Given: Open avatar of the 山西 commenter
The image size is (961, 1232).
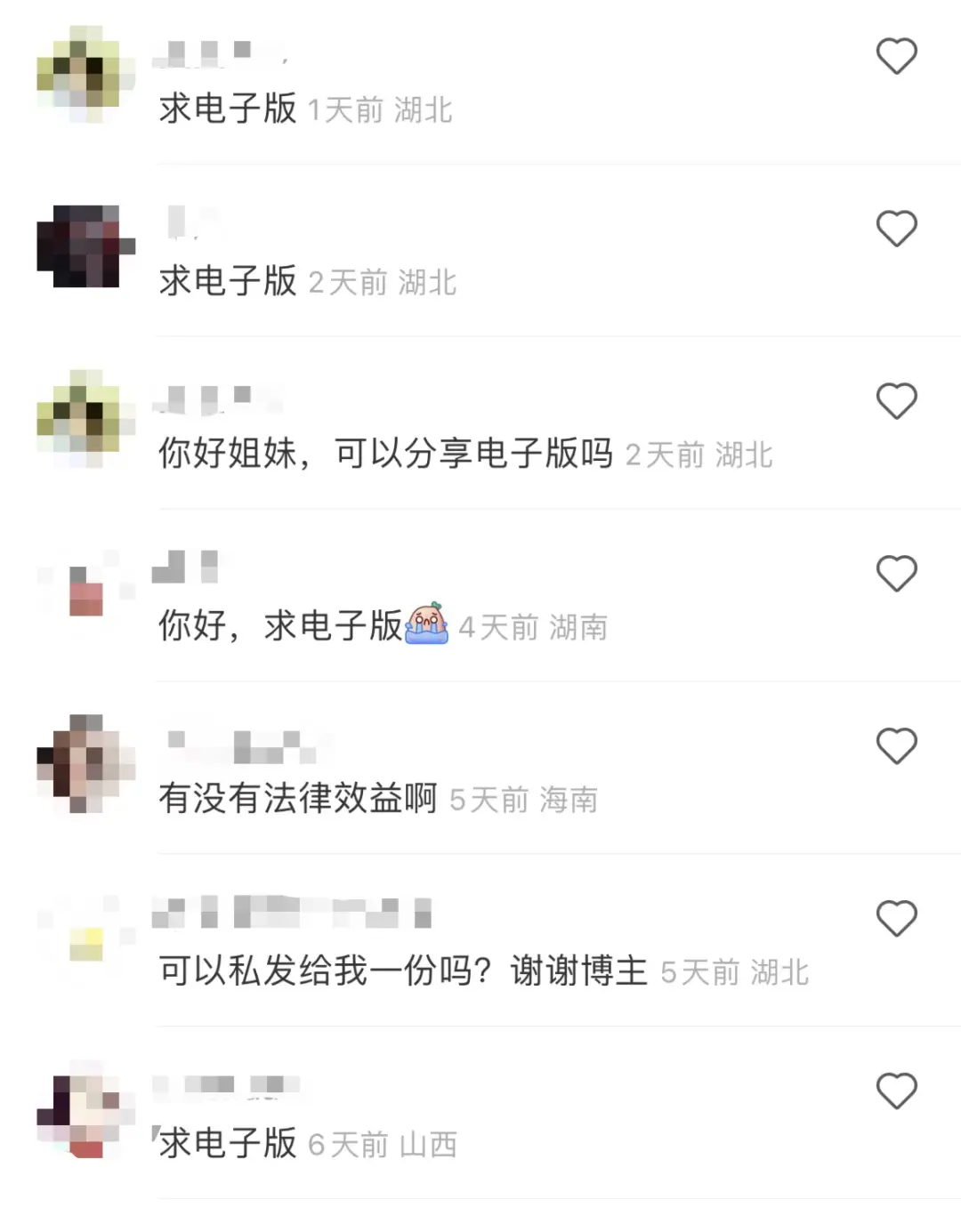Looking at the screenshot, I should point(85,1109).
